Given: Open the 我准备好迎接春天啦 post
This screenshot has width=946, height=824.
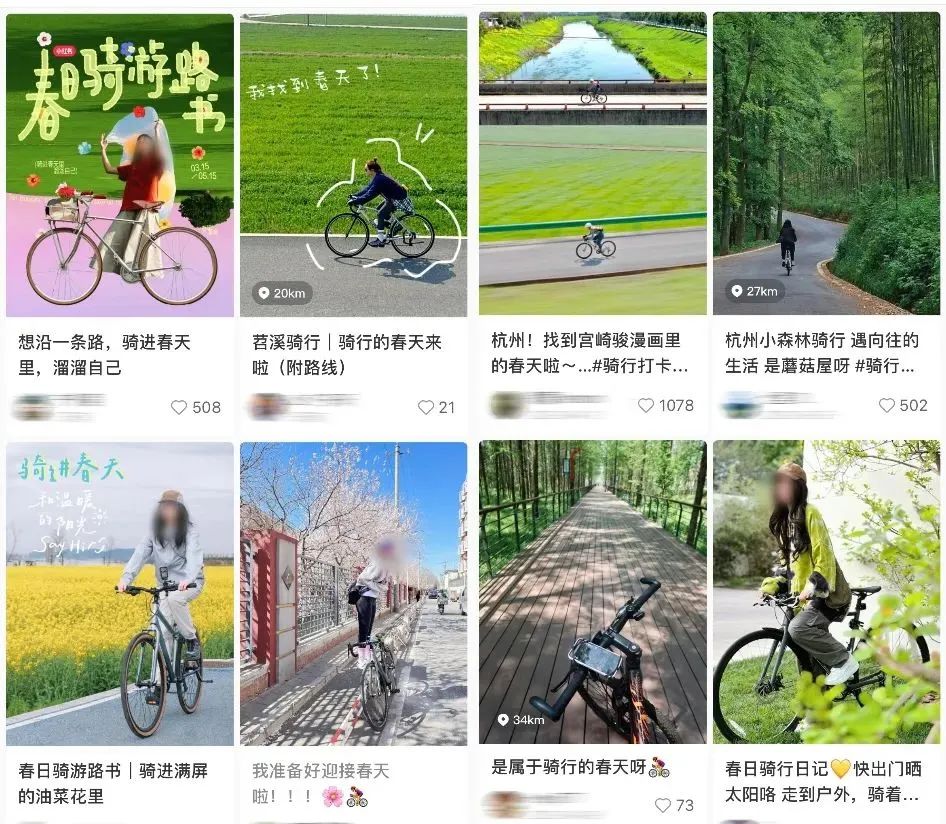Looking at the screenshot, I should (353, 594).
